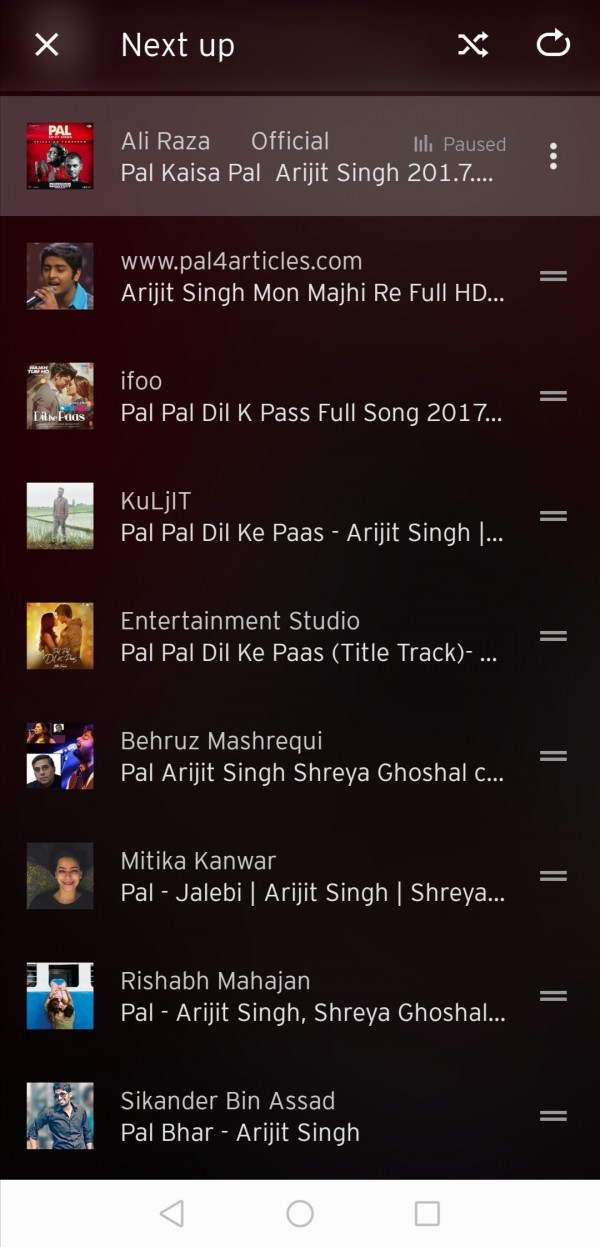The height and width of the screenshot is (1247, 600).
Task: Toggle shuffle for the queue
Action: point(473,45)
